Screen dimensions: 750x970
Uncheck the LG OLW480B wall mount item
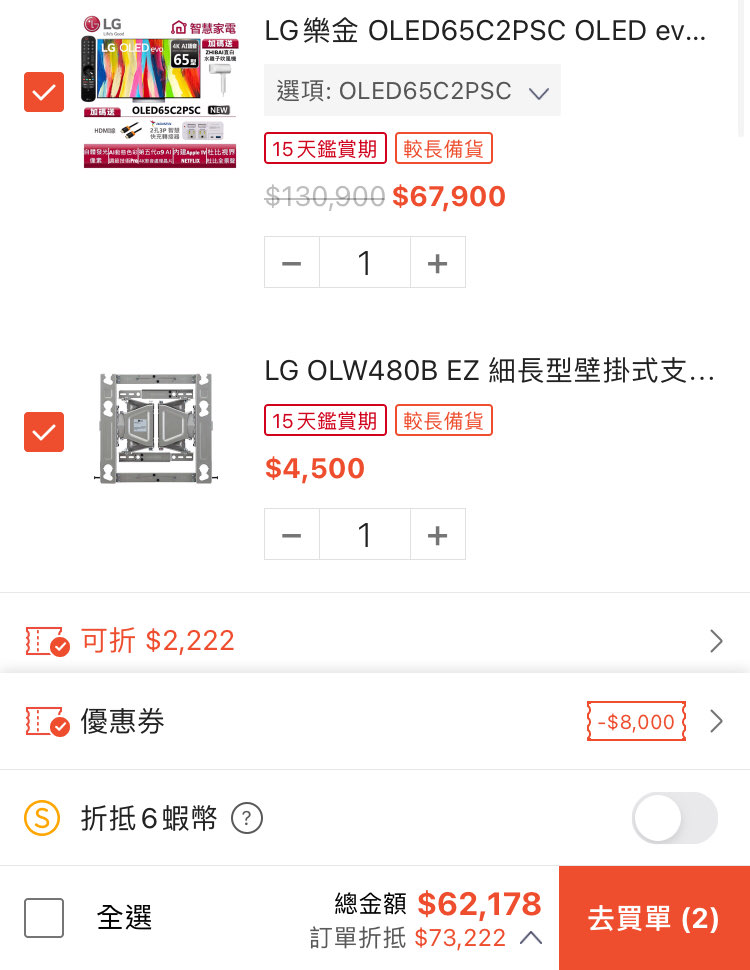[x=44, y=432]
